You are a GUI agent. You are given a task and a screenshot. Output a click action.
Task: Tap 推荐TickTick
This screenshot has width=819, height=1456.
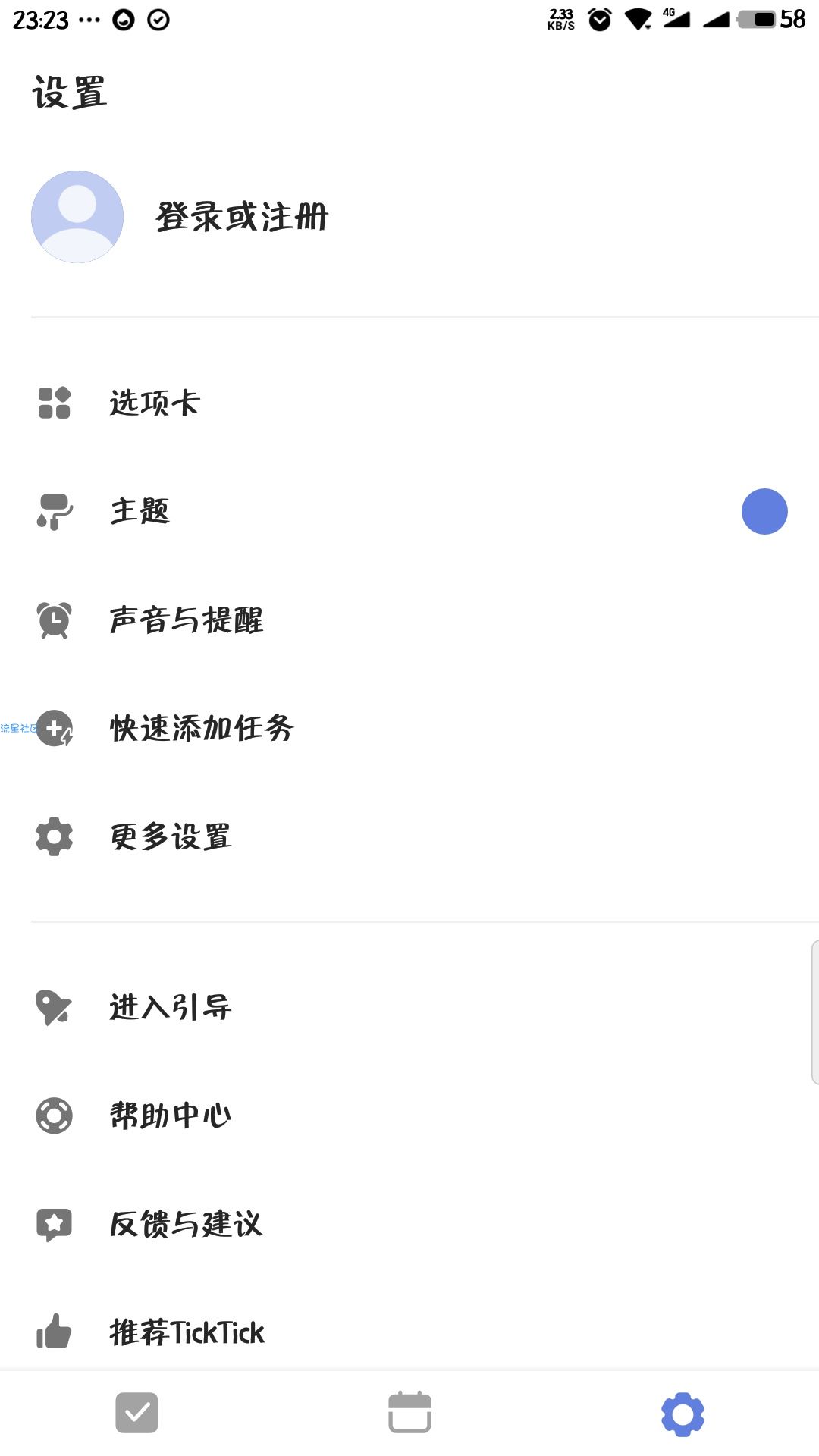pyautogui.click(x=409, y=1332)
